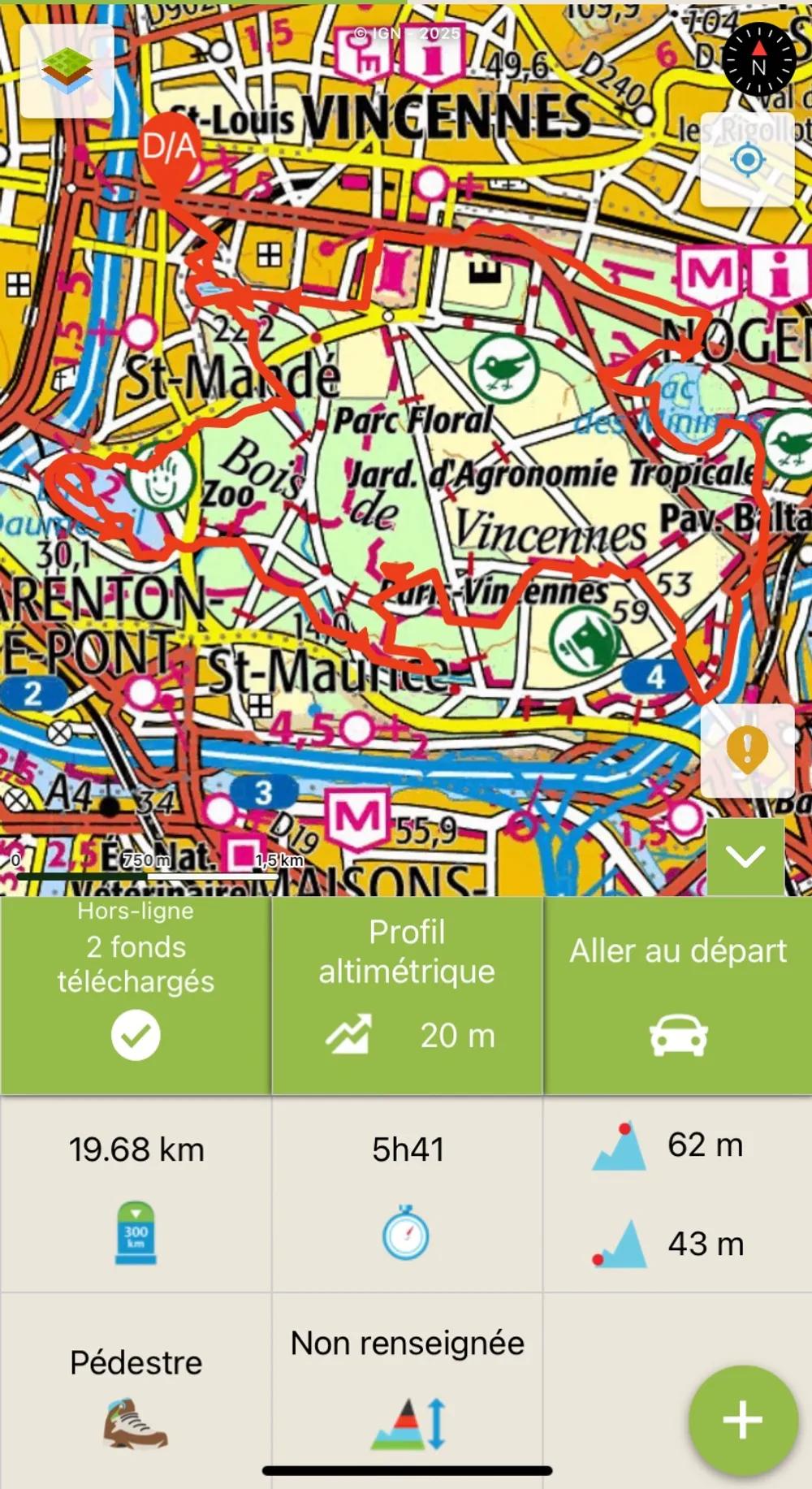
Task: Collapse the panel with the chevron button
Action: point(745,856)
